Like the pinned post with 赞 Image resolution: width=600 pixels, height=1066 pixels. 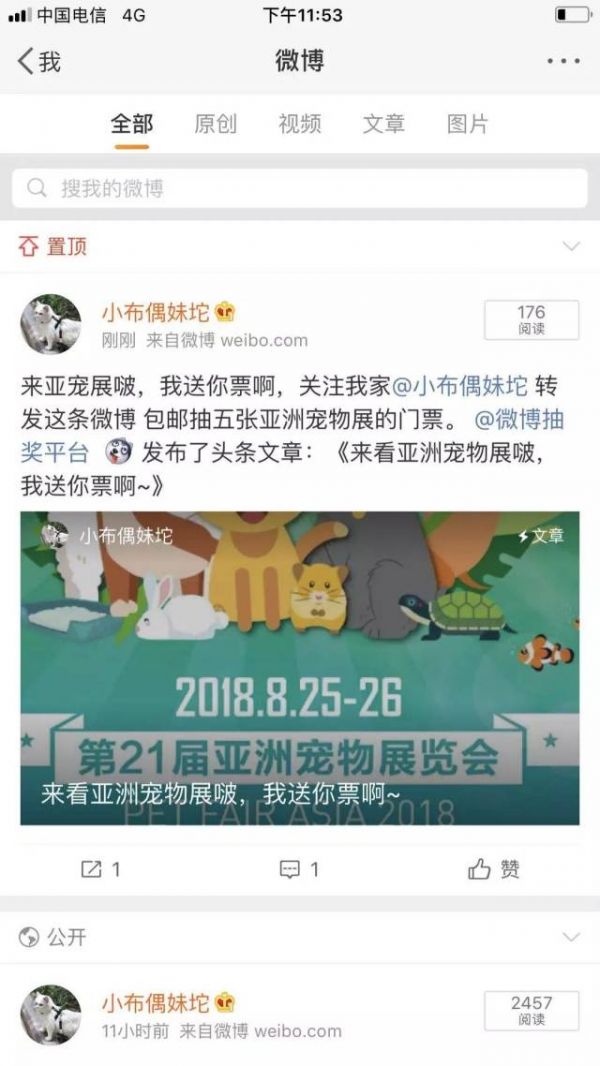pos(494,869)
